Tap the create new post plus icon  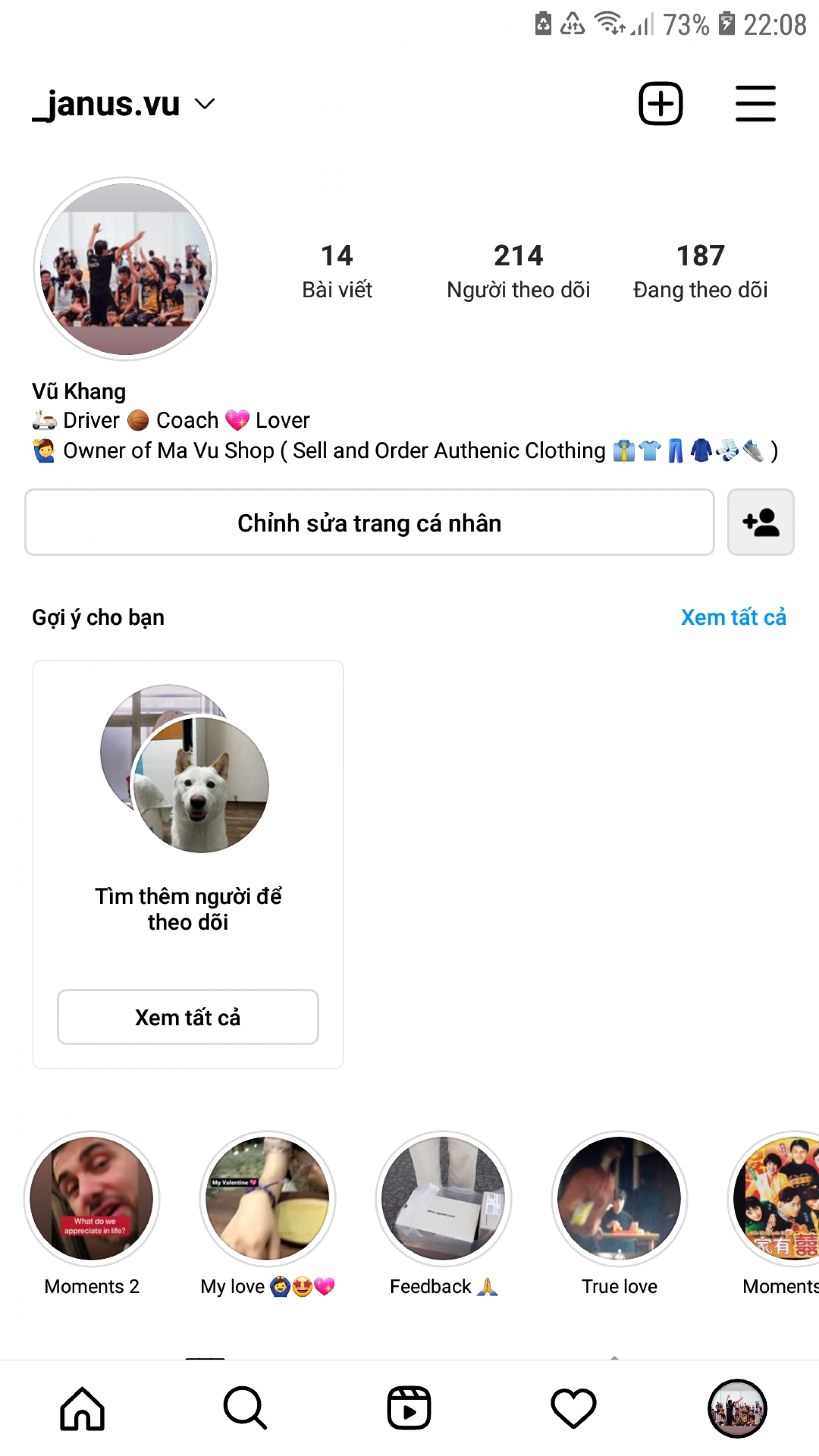tap(660, 103)
